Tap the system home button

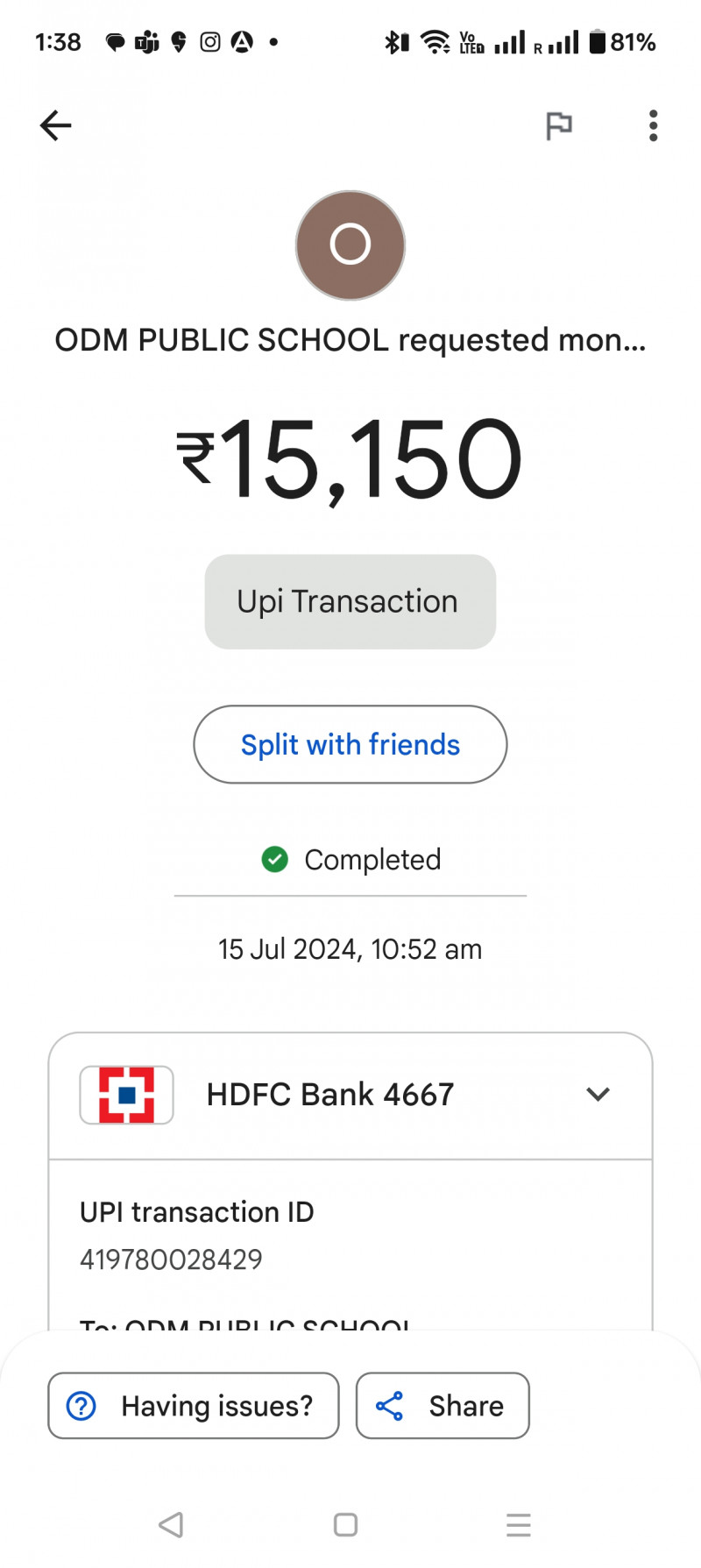(x=345, y=1524)
